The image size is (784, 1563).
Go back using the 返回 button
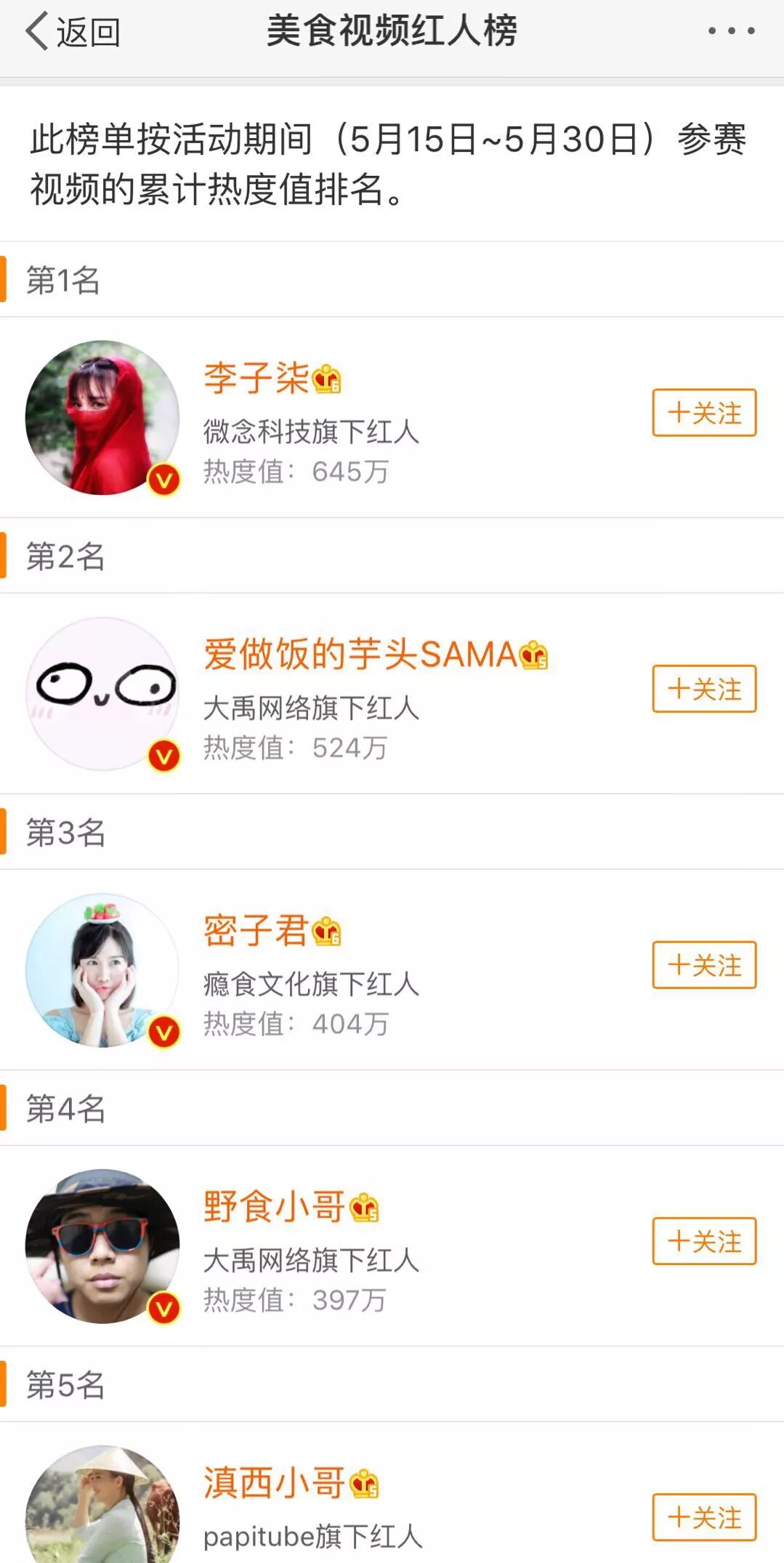73,32
